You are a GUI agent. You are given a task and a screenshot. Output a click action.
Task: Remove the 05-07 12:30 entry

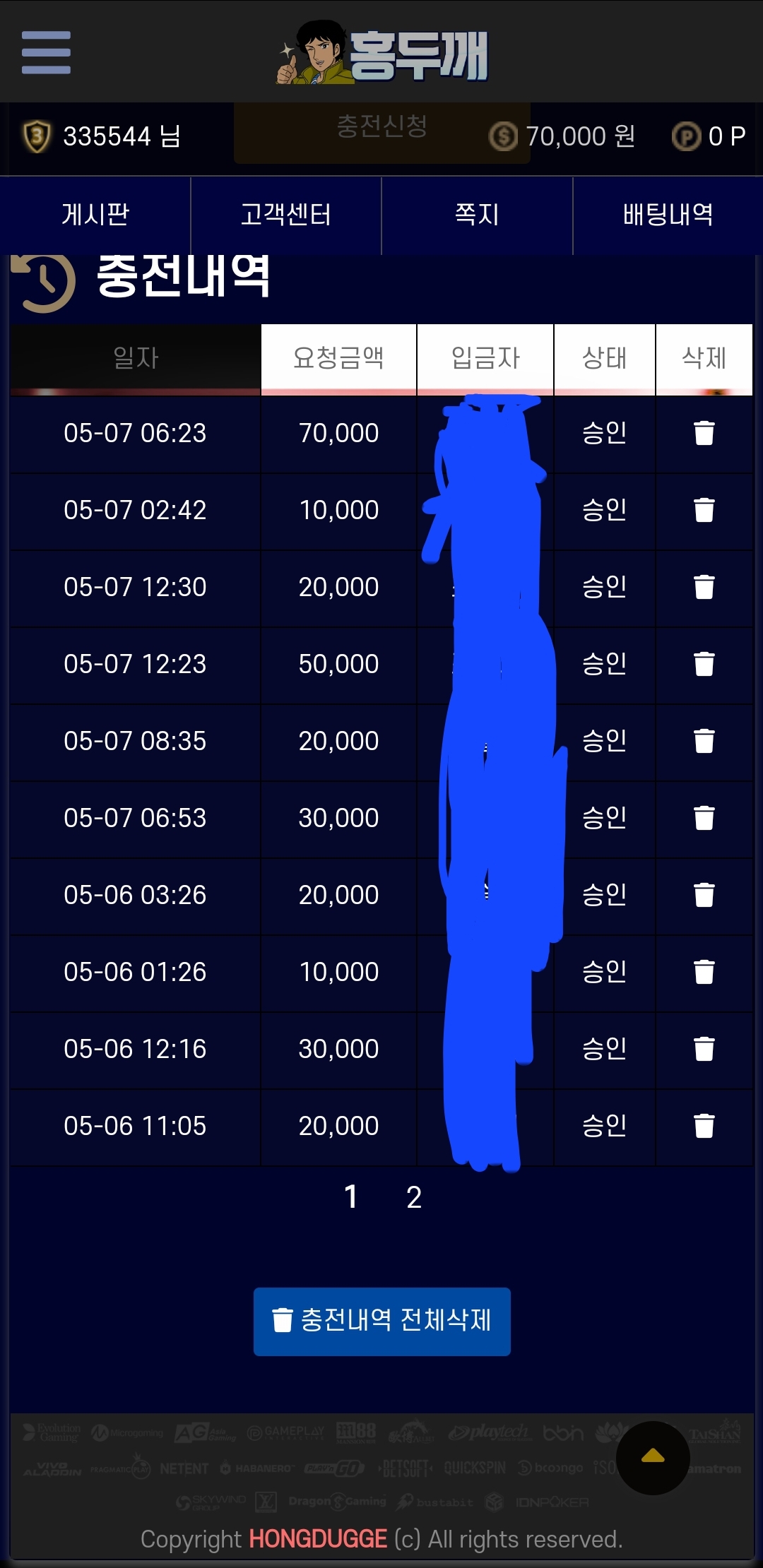tap(704, 587)
